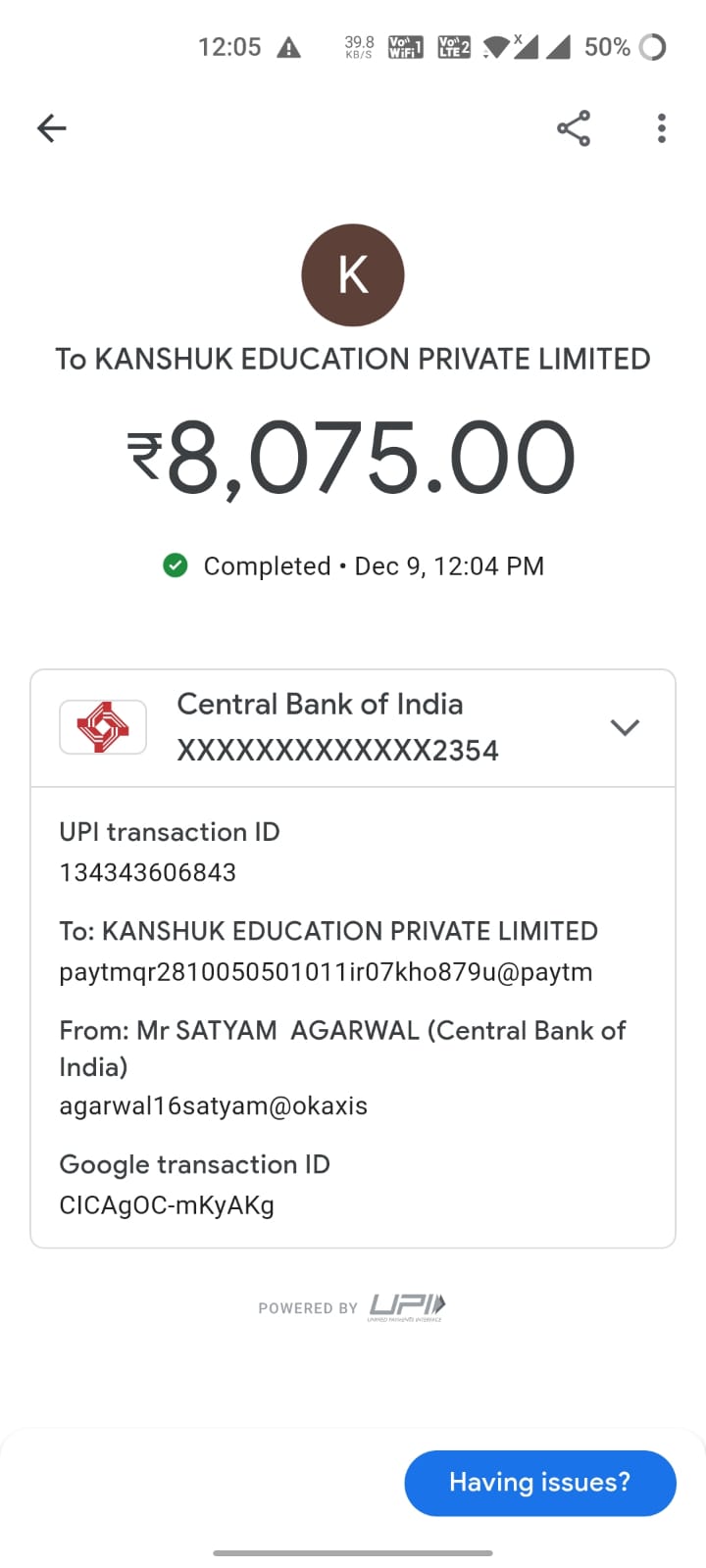The height and width of the screenshot is (1568, 706).
Task: Share this payment receipt
Action: pyautogui.click(x=574, y=128)
